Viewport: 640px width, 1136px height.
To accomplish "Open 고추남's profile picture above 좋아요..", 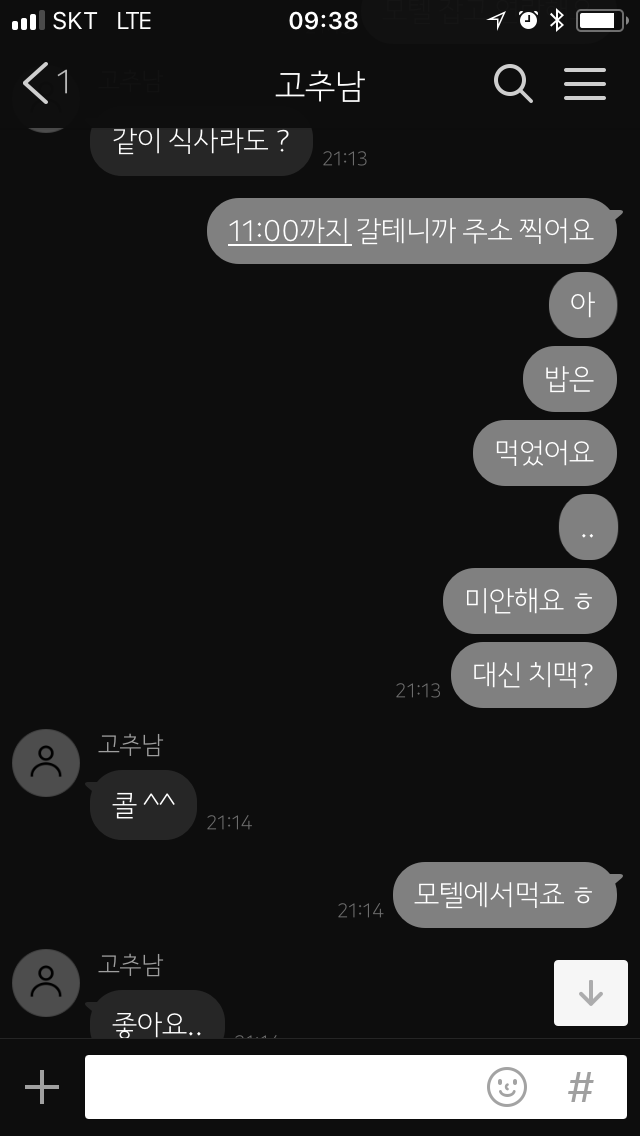I will point(46,982).
